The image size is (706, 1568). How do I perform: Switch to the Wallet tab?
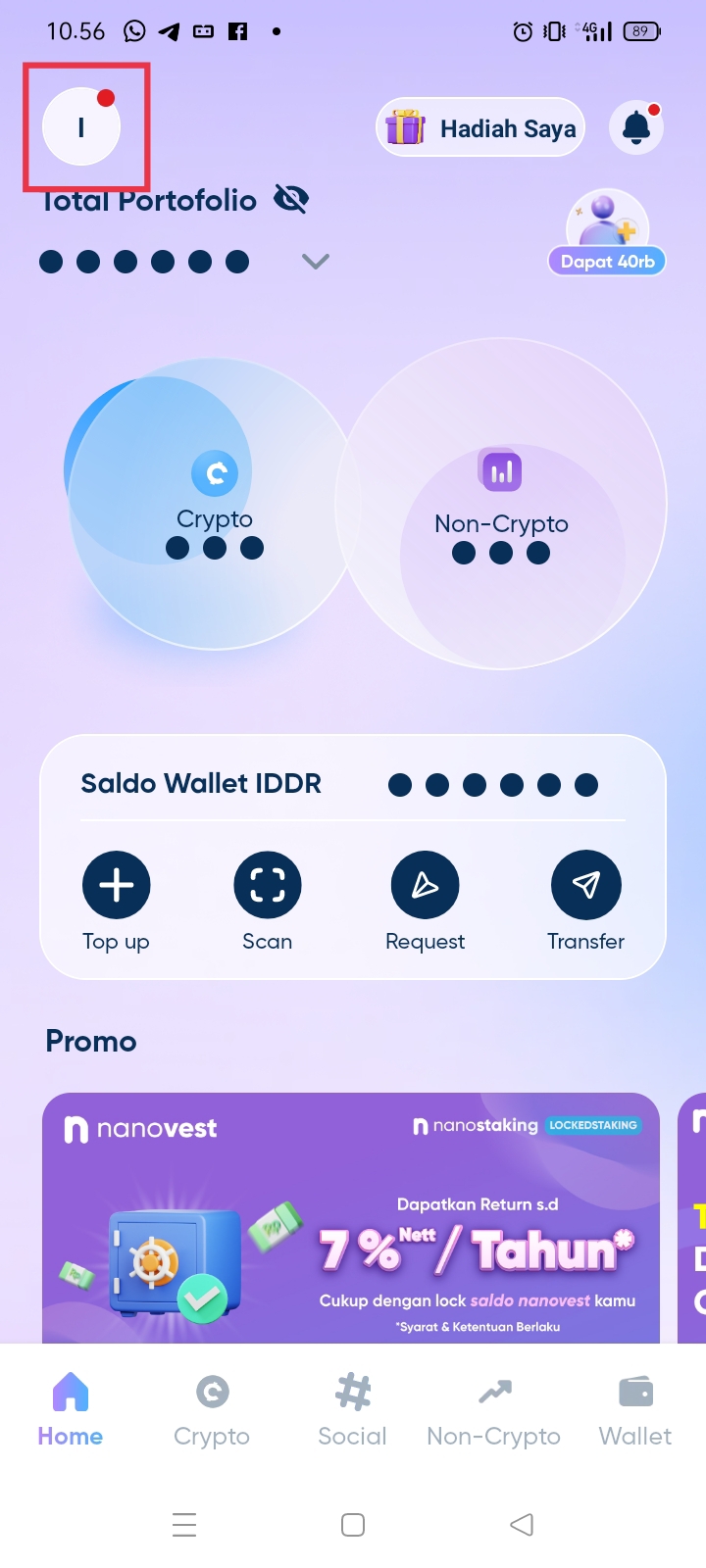coord(635,1410)
